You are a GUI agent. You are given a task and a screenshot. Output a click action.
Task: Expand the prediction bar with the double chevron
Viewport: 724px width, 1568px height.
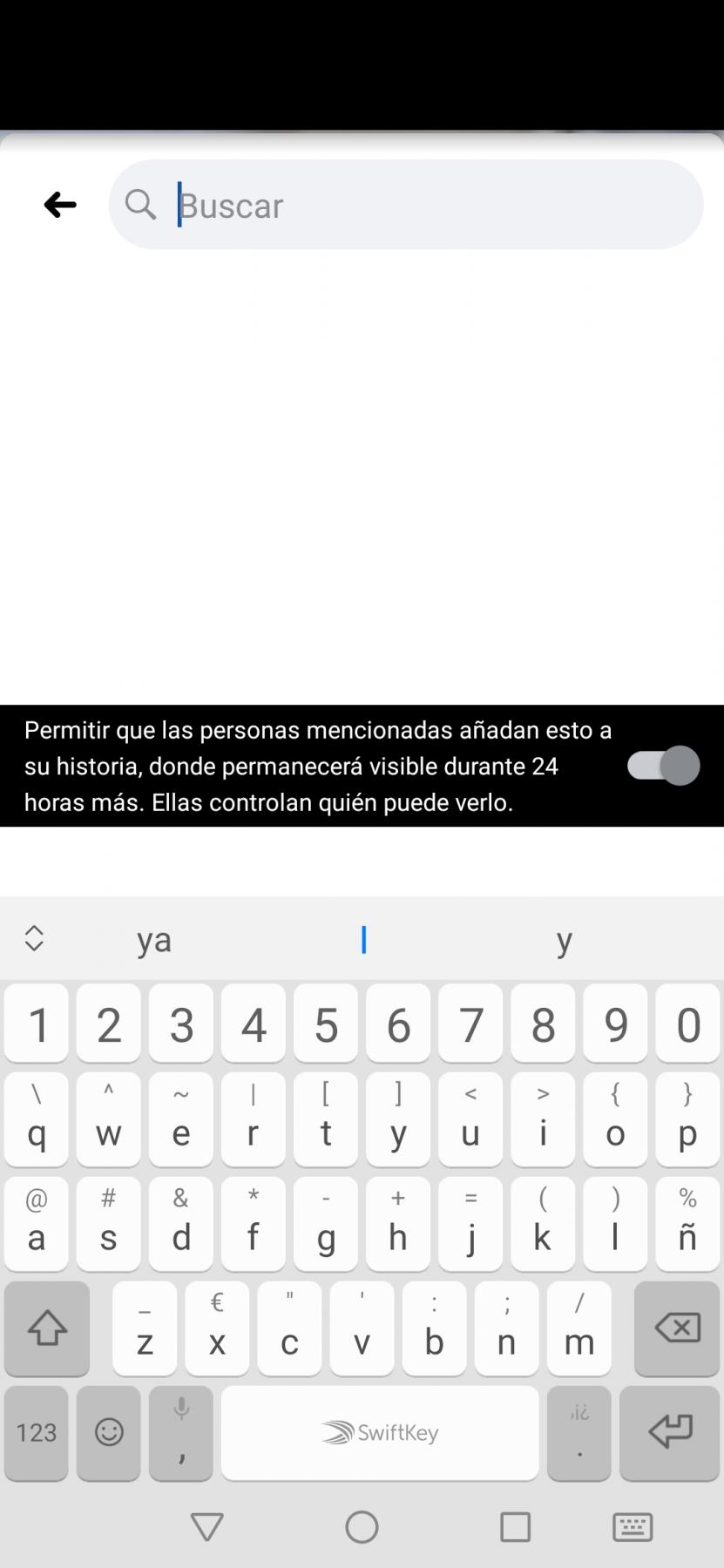point(34,939)
